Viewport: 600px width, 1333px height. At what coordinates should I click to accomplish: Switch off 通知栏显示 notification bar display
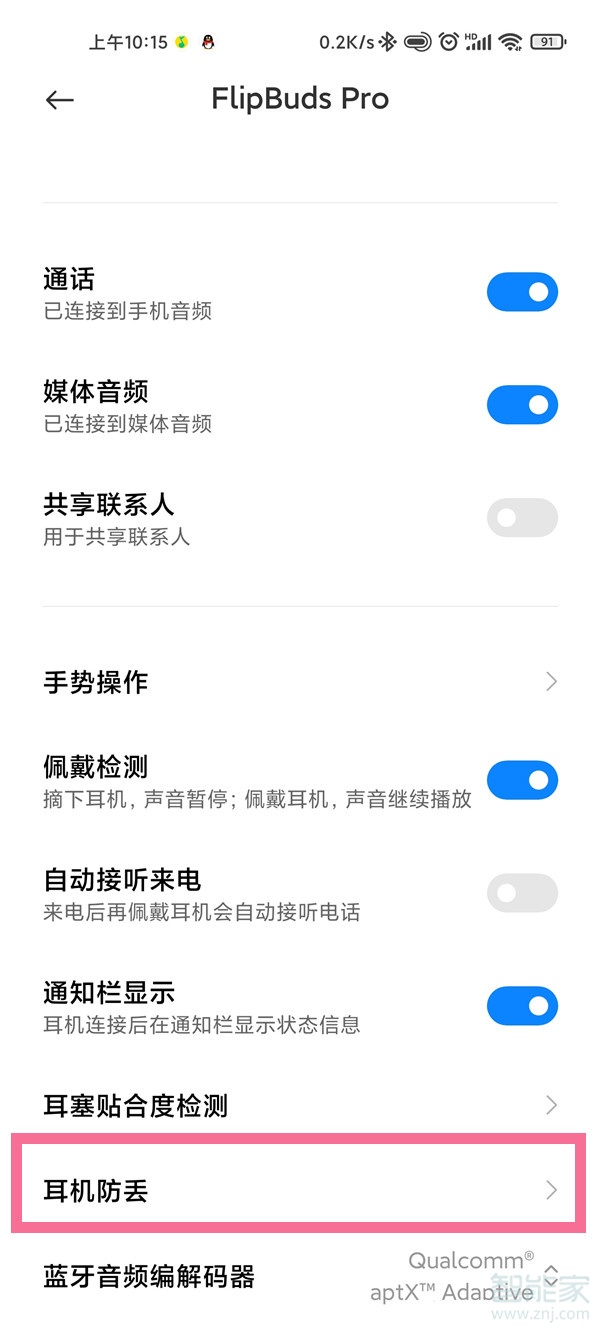[x=521, y=1006]
